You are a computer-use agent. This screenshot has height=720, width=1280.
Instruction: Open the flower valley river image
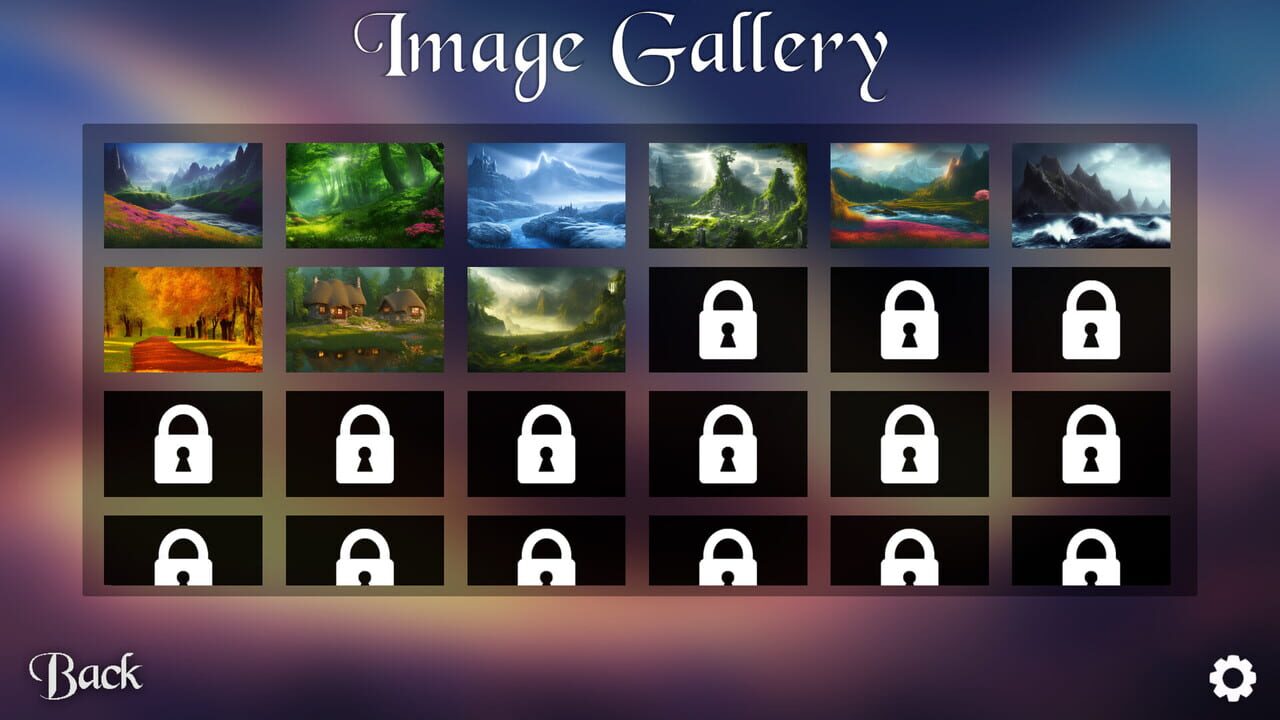point(183,195)
